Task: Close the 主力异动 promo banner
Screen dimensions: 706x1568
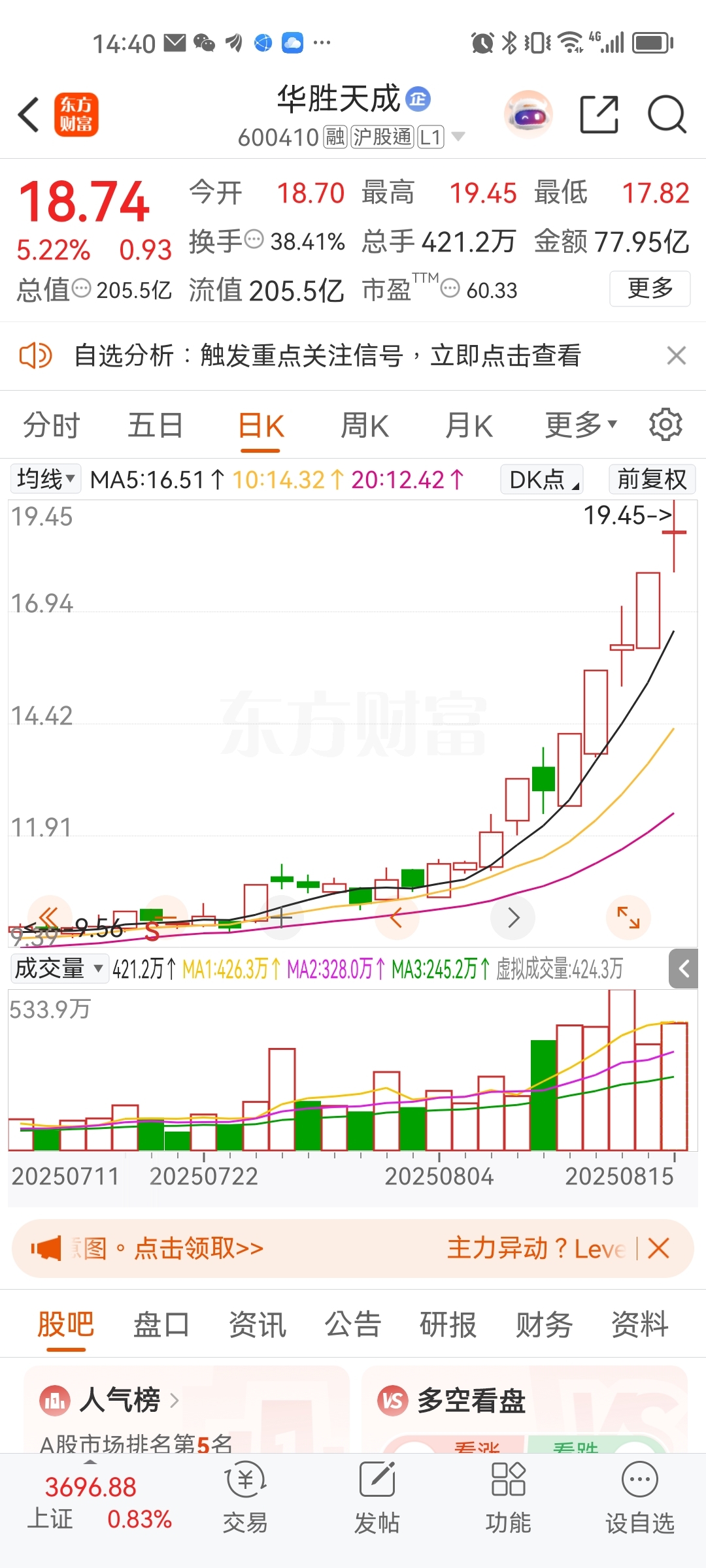Action: (x=658, y=1249)
